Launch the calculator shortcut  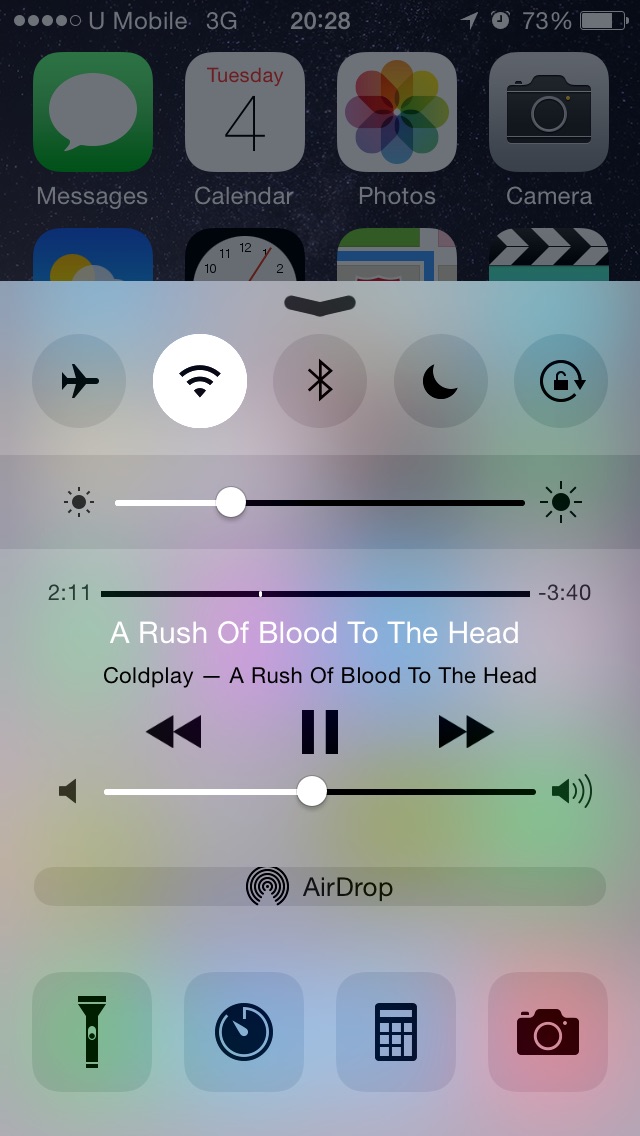tap(396, 1032)
